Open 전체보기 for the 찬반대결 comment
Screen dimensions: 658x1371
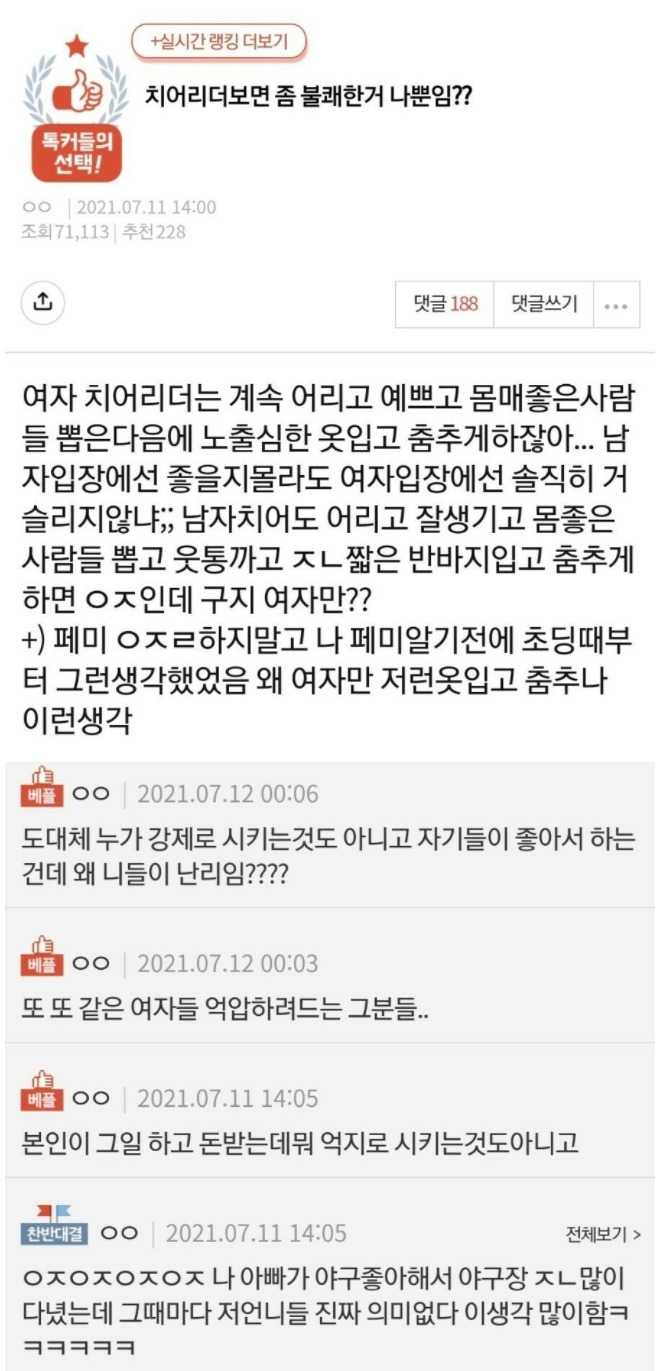point(603,1234)
